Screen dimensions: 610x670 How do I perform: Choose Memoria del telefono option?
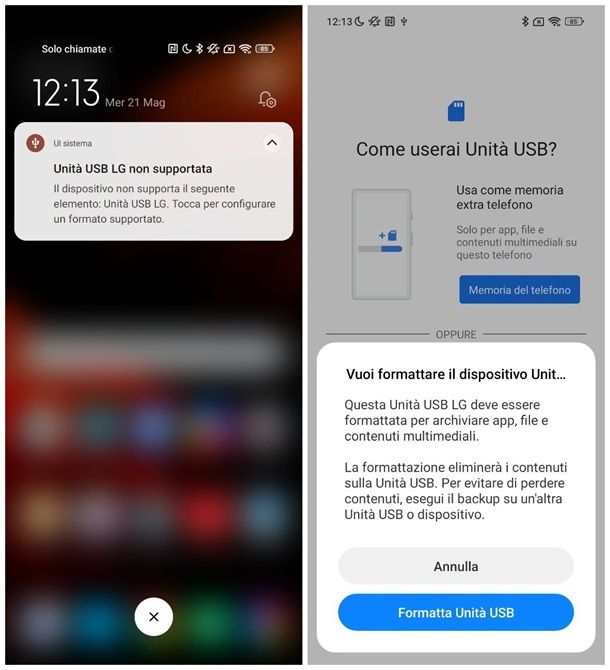coord(519,290)
